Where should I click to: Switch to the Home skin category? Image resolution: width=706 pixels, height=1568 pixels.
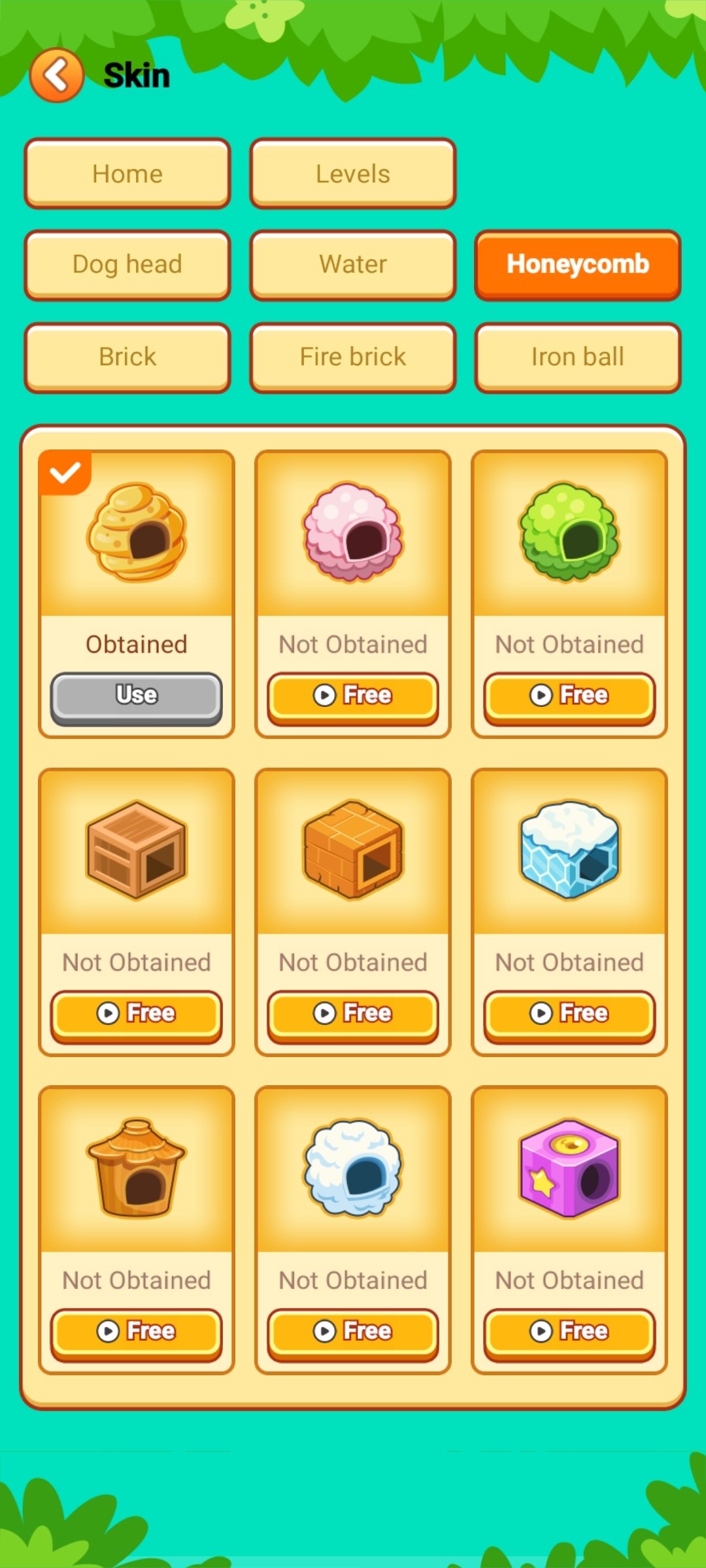coord(127,174)
